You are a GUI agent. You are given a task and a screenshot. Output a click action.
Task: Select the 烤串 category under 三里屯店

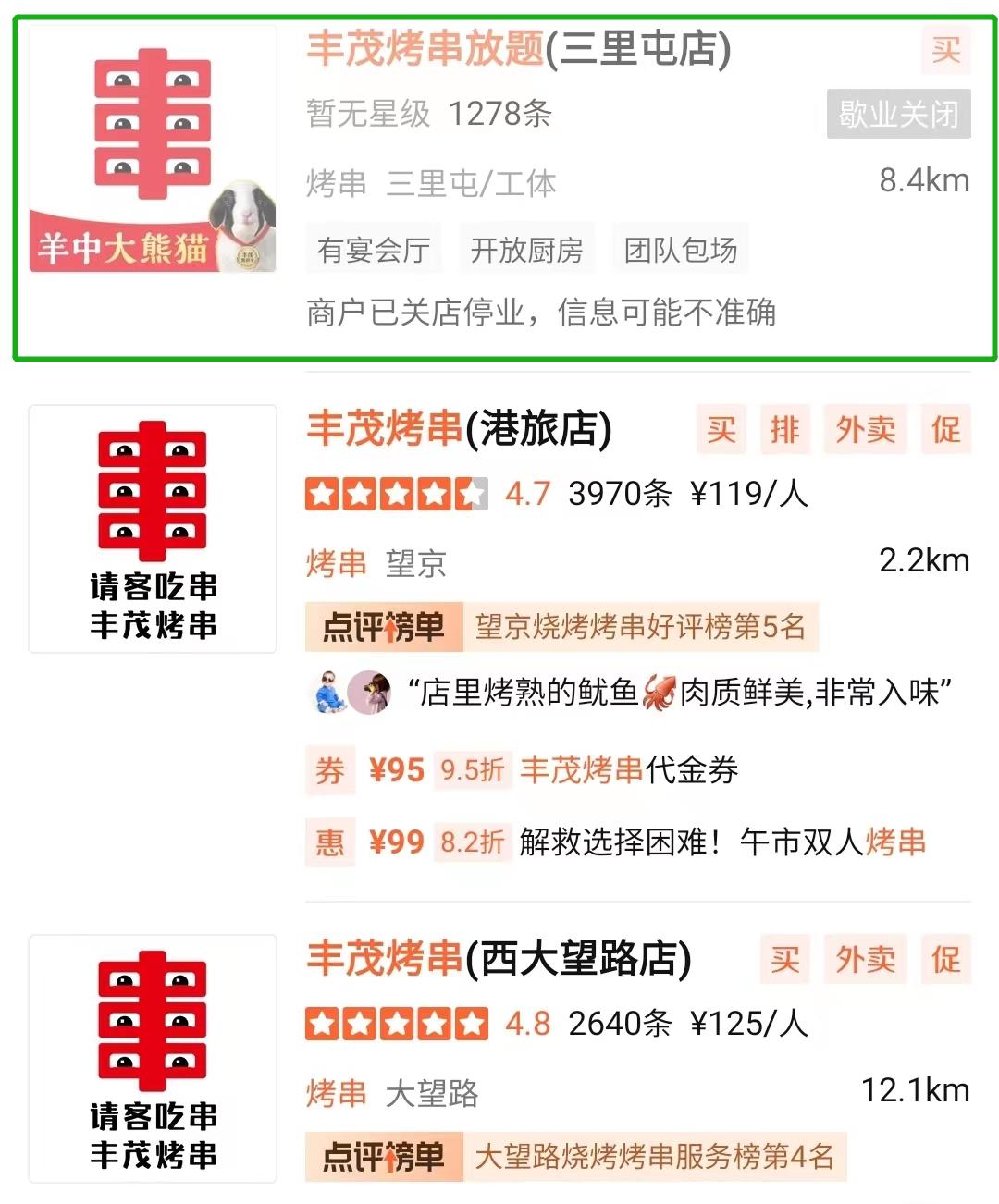tap(334, 182)
